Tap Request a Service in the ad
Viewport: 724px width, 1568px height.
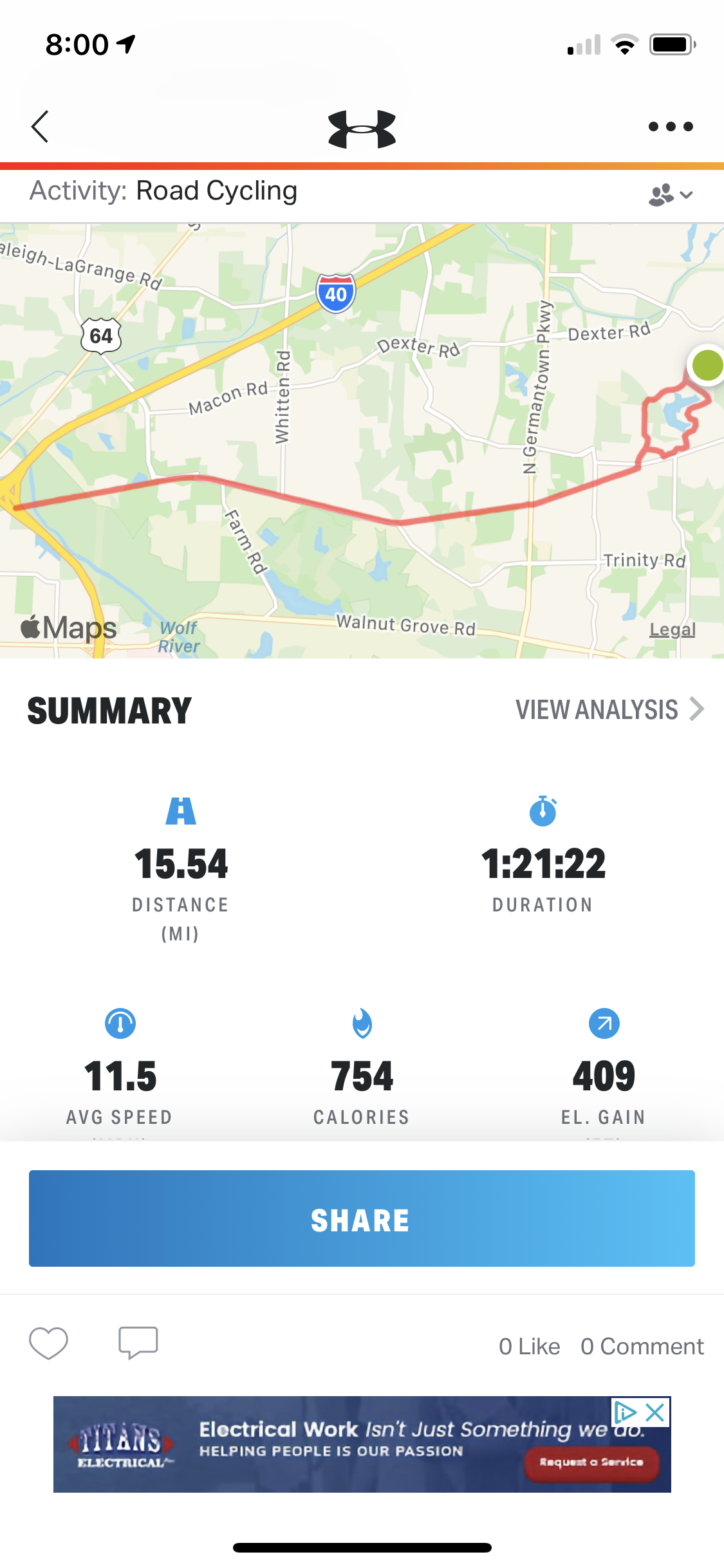pyautogui.click(x=591, y=1462)
